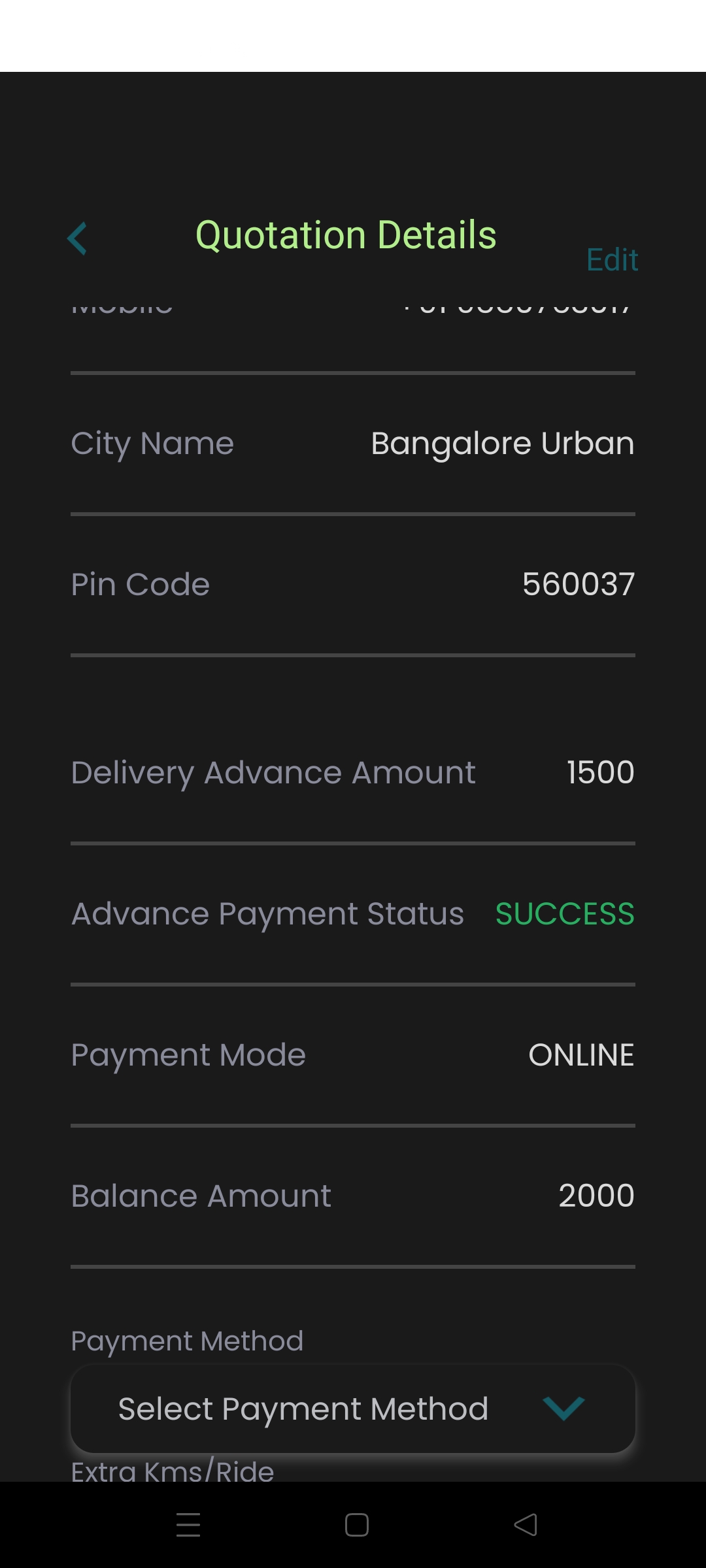Viewport: 706px width, 1568px height.
Task: Go back using the header arrow
Action: [77, 238]
